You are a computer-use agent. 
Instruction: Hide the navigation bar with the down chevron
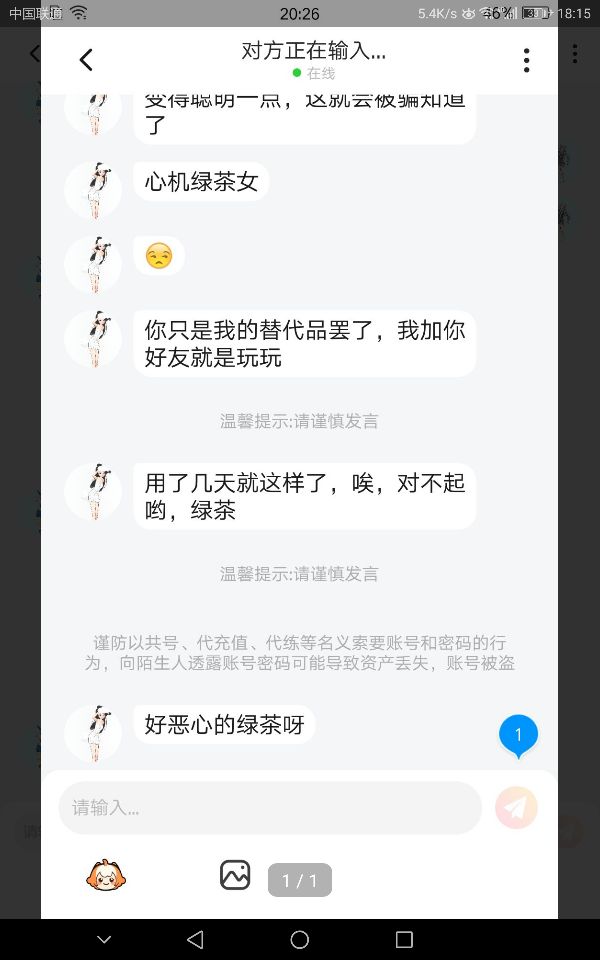(x=104, y=939)
